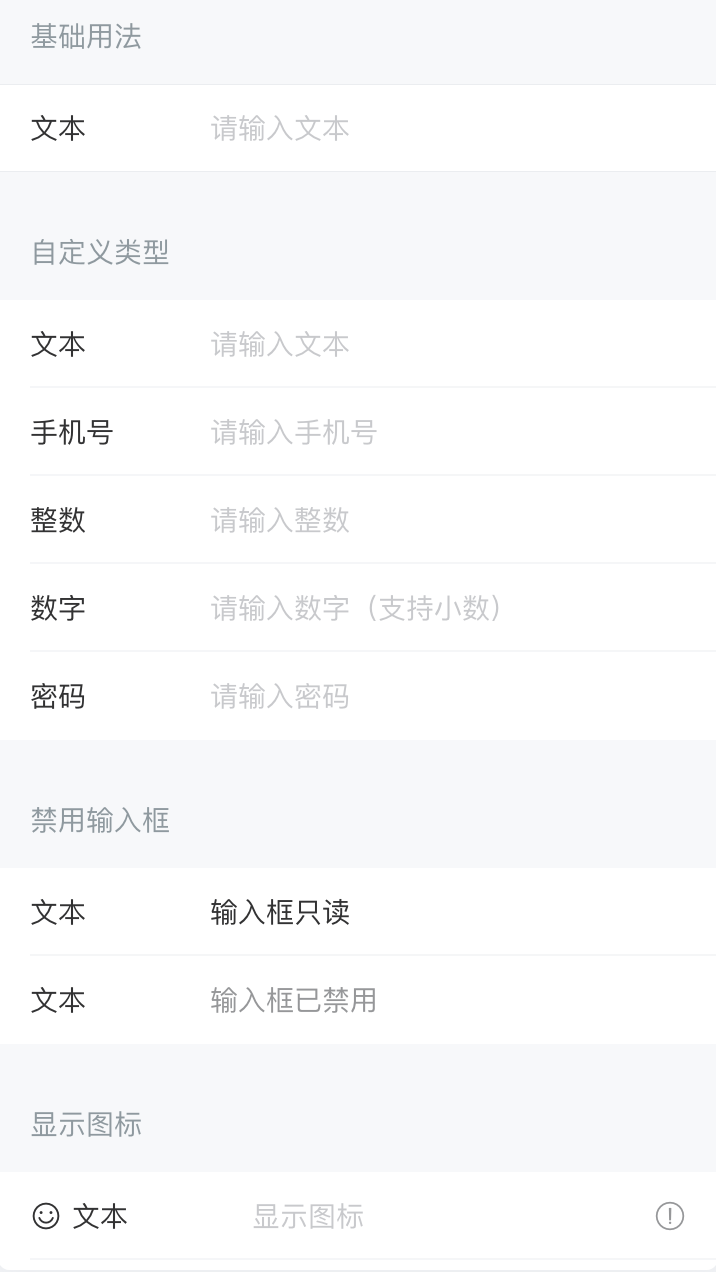Select the 手机号 phone number input
Viewport: 716px width, 1272px height.
[448, 432]
